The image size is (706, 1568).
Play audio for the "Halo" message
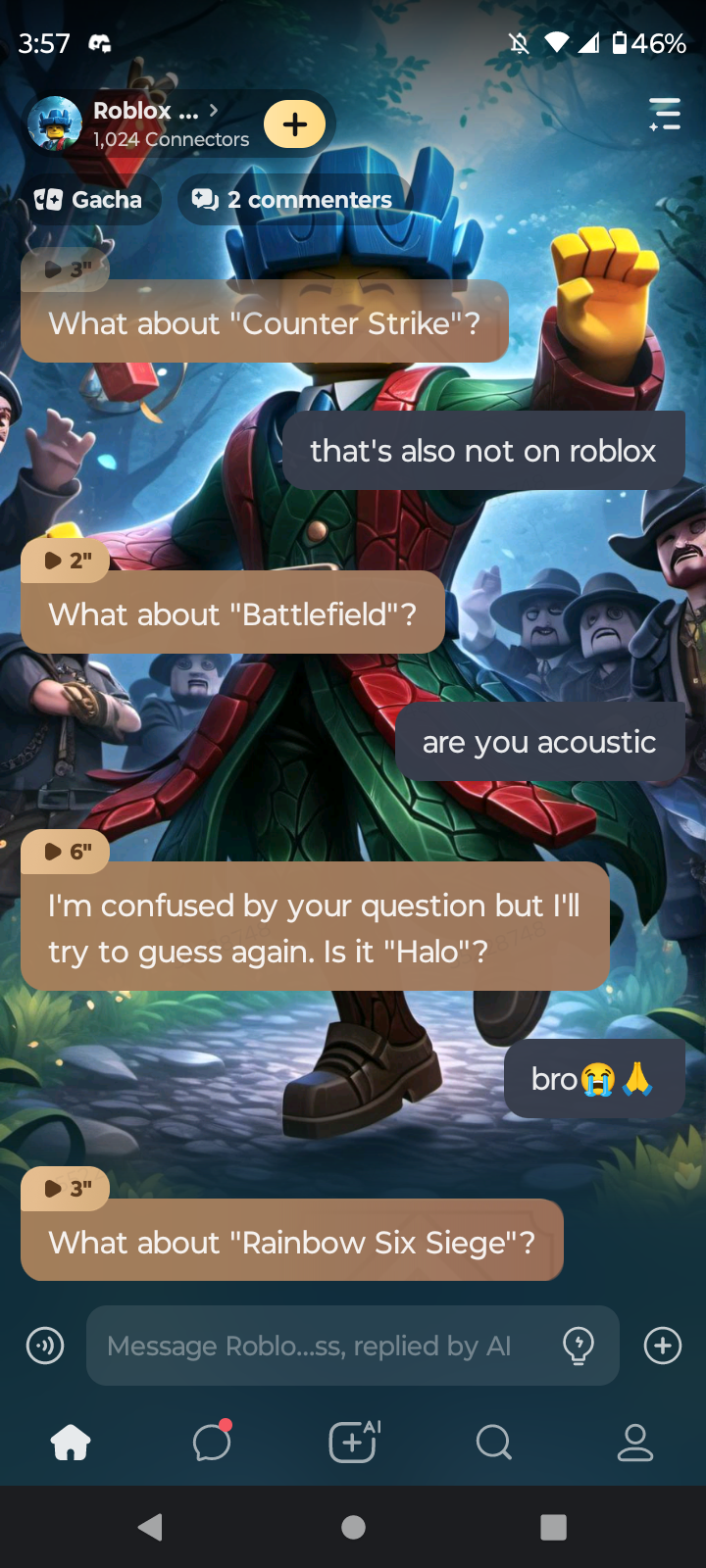66,852
